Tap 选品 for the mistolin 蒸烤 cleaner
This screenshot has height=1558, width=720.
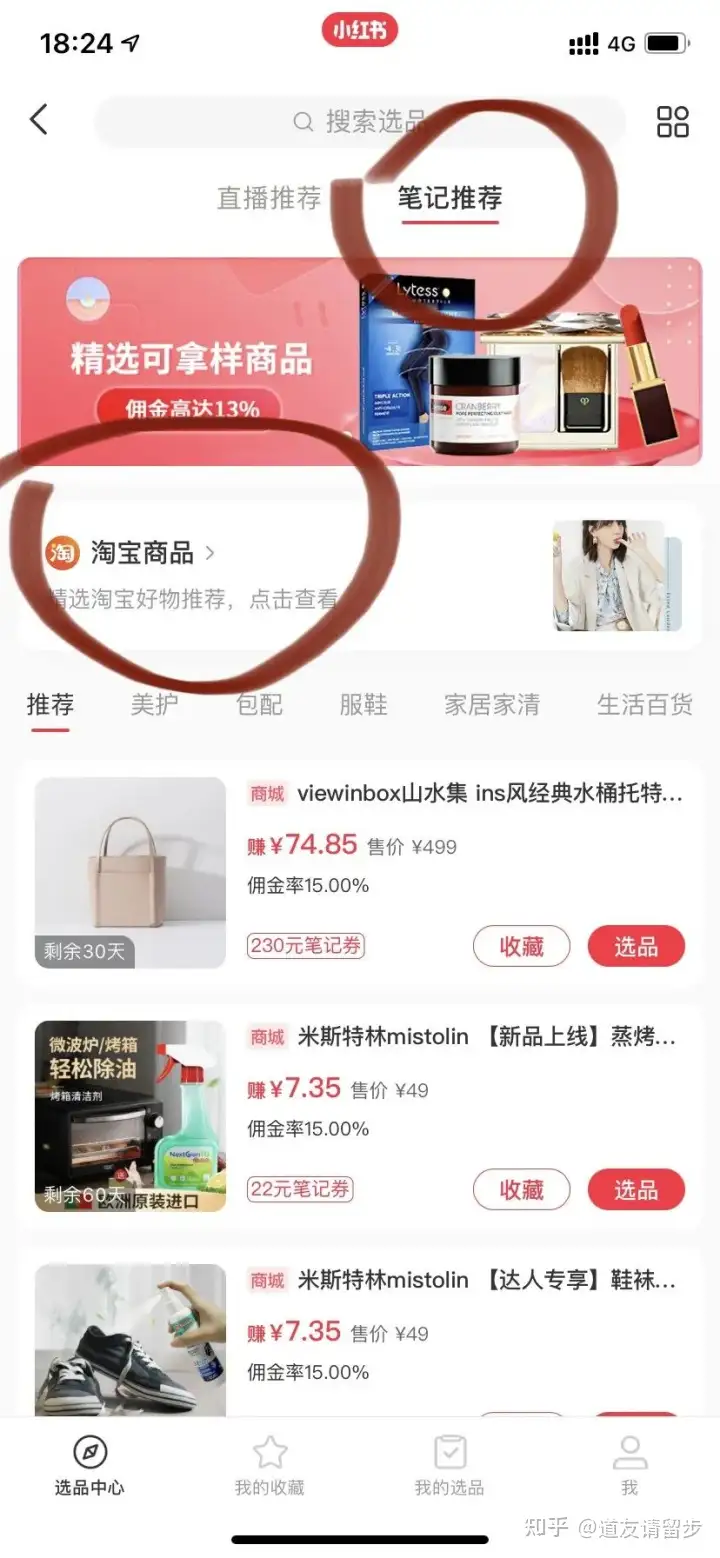(636, 1189)
